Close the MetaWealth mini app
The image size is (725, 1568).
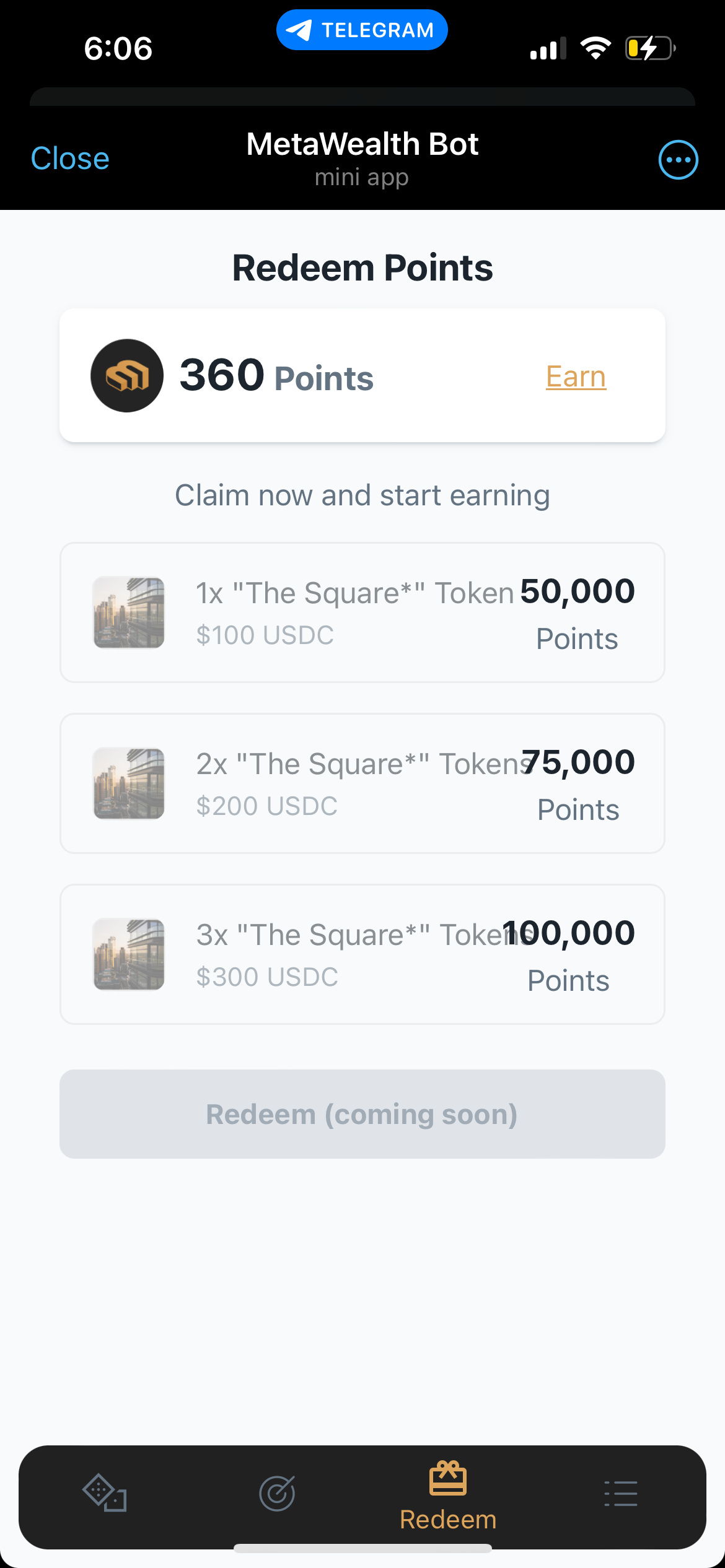point(69,158)
